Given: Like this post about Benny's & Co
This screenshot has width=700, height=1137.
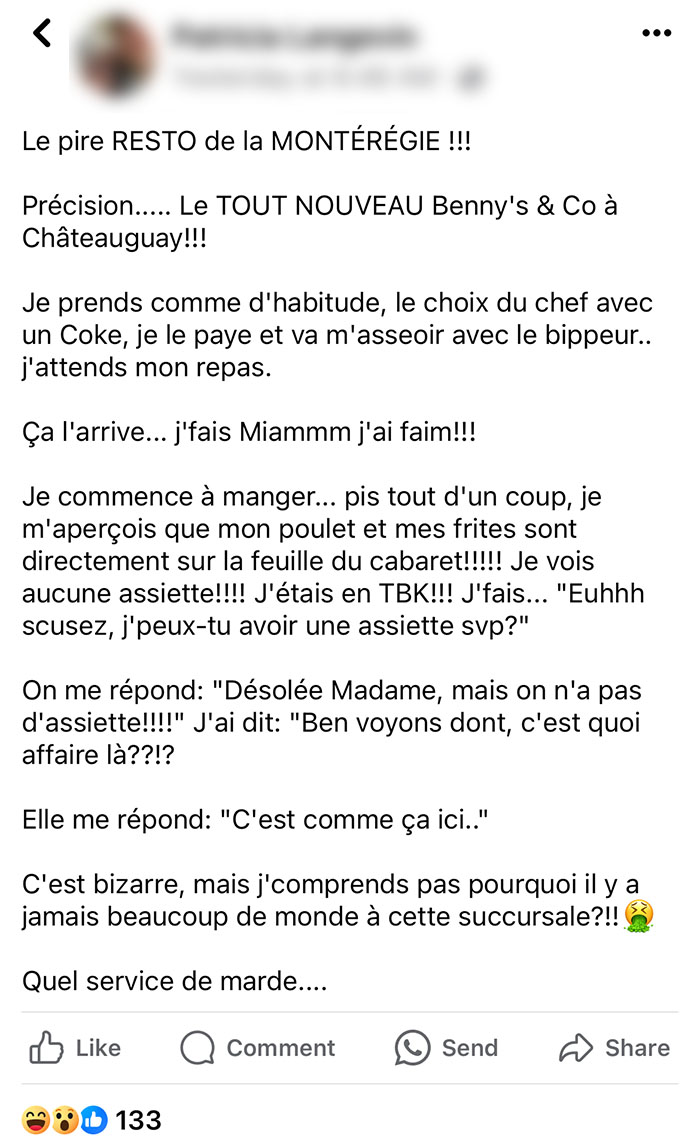Looking at the screenshot, I should click(x=75, y=1048).
